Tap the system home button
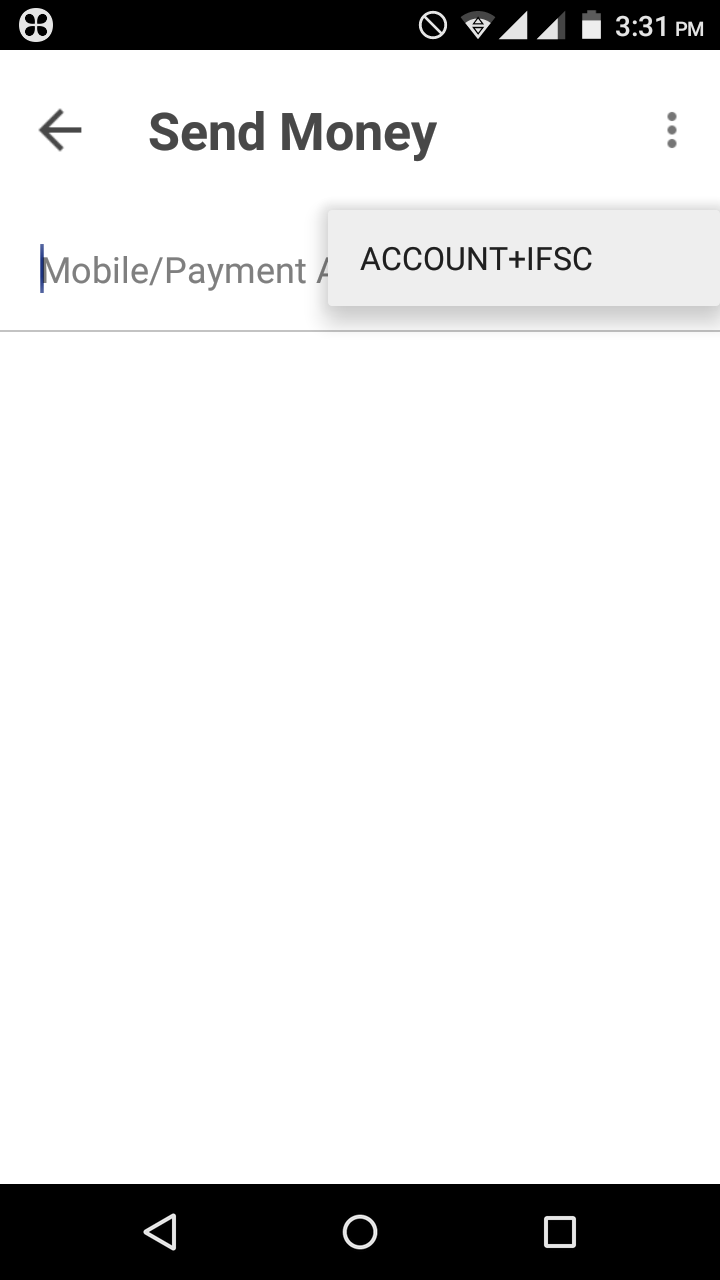 pos(360,1232)
